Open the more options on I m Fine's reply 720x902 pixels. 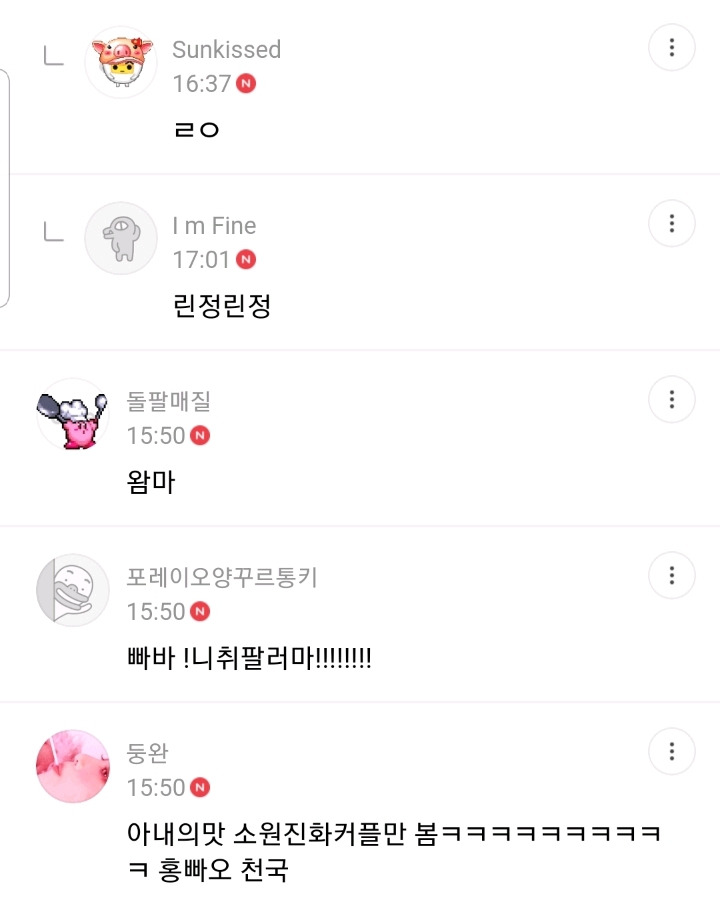(672, 223)
